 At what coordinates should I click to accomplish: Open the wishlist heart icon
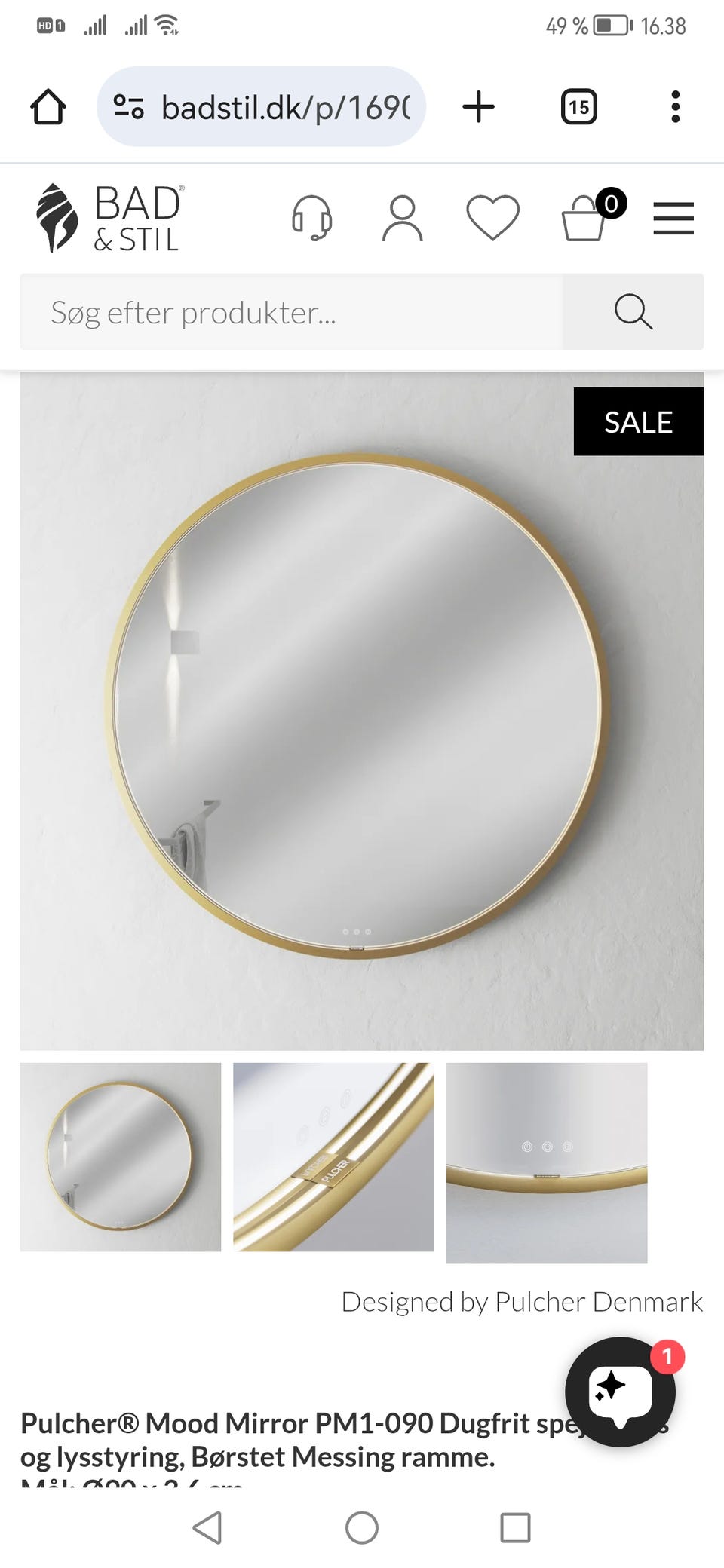(x=494, y=219)
